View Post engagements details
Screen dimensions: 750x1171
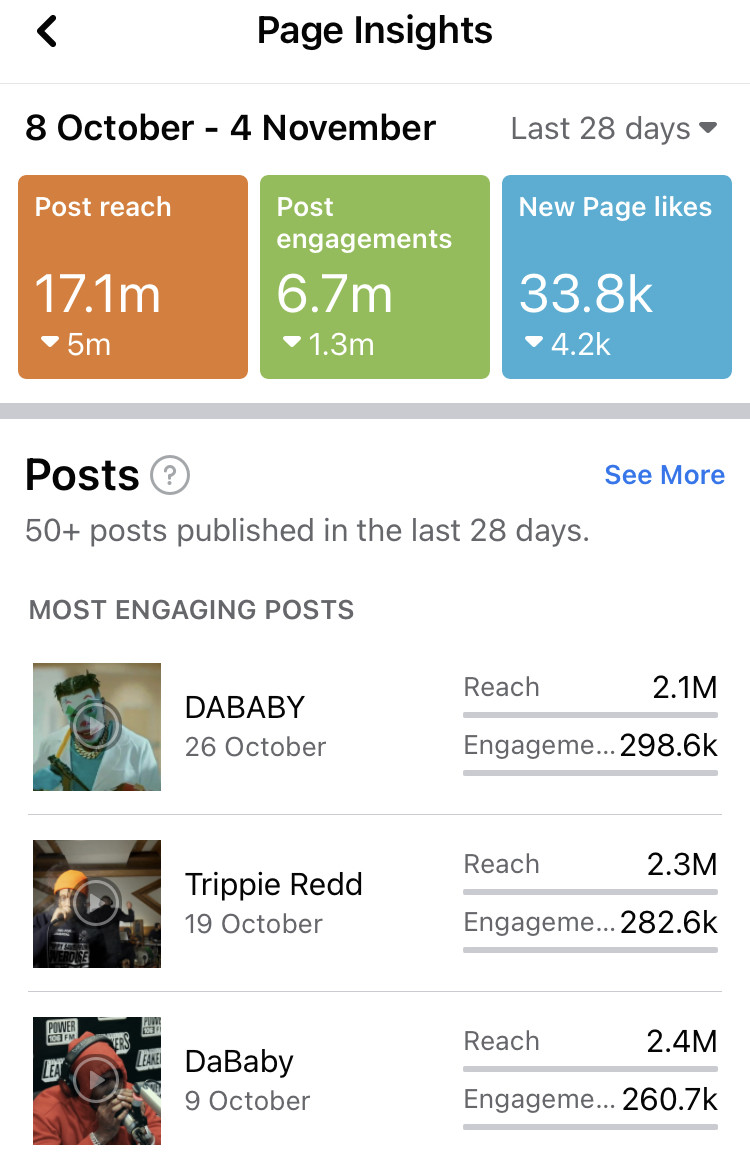(375, 277)
